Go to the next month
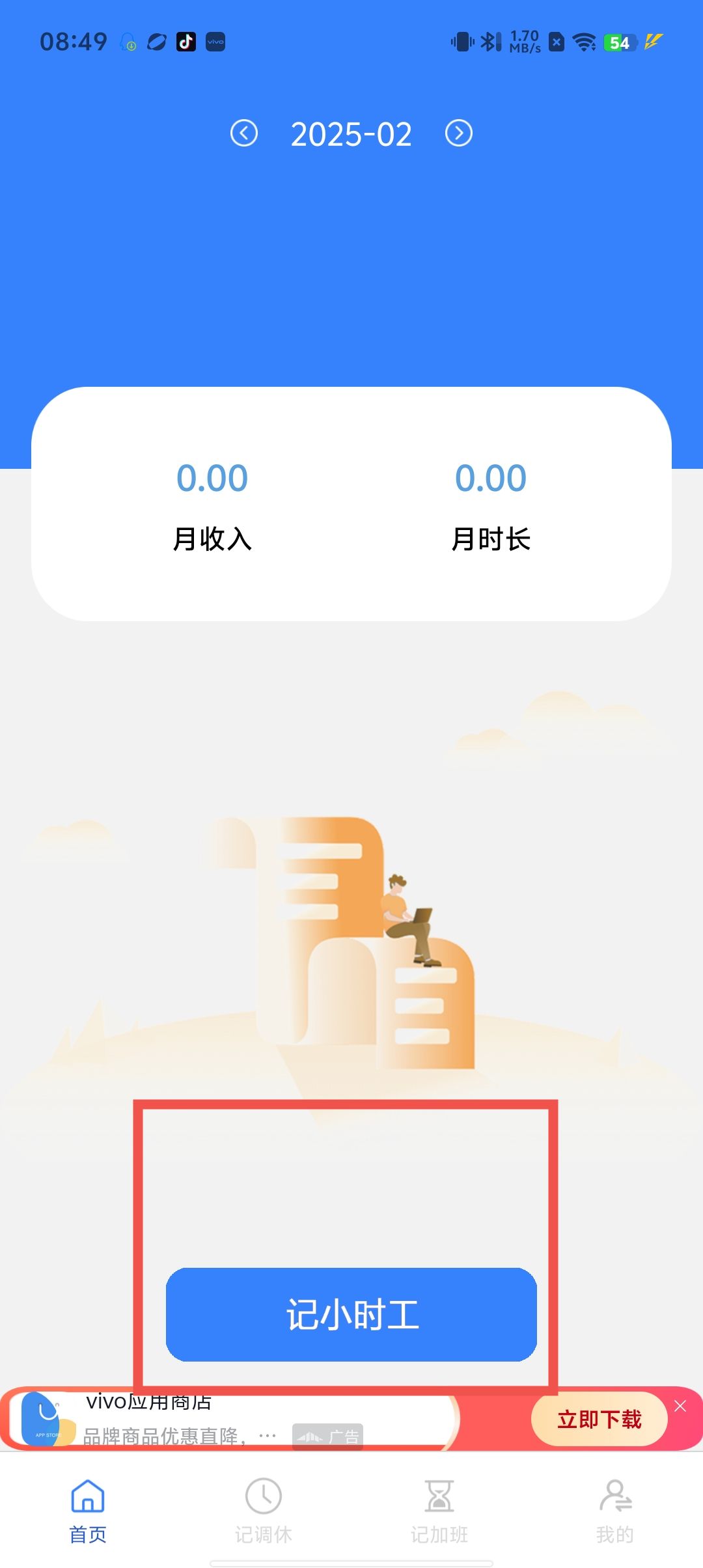Viewport: 703px width, 1568px height. (458, 133)
